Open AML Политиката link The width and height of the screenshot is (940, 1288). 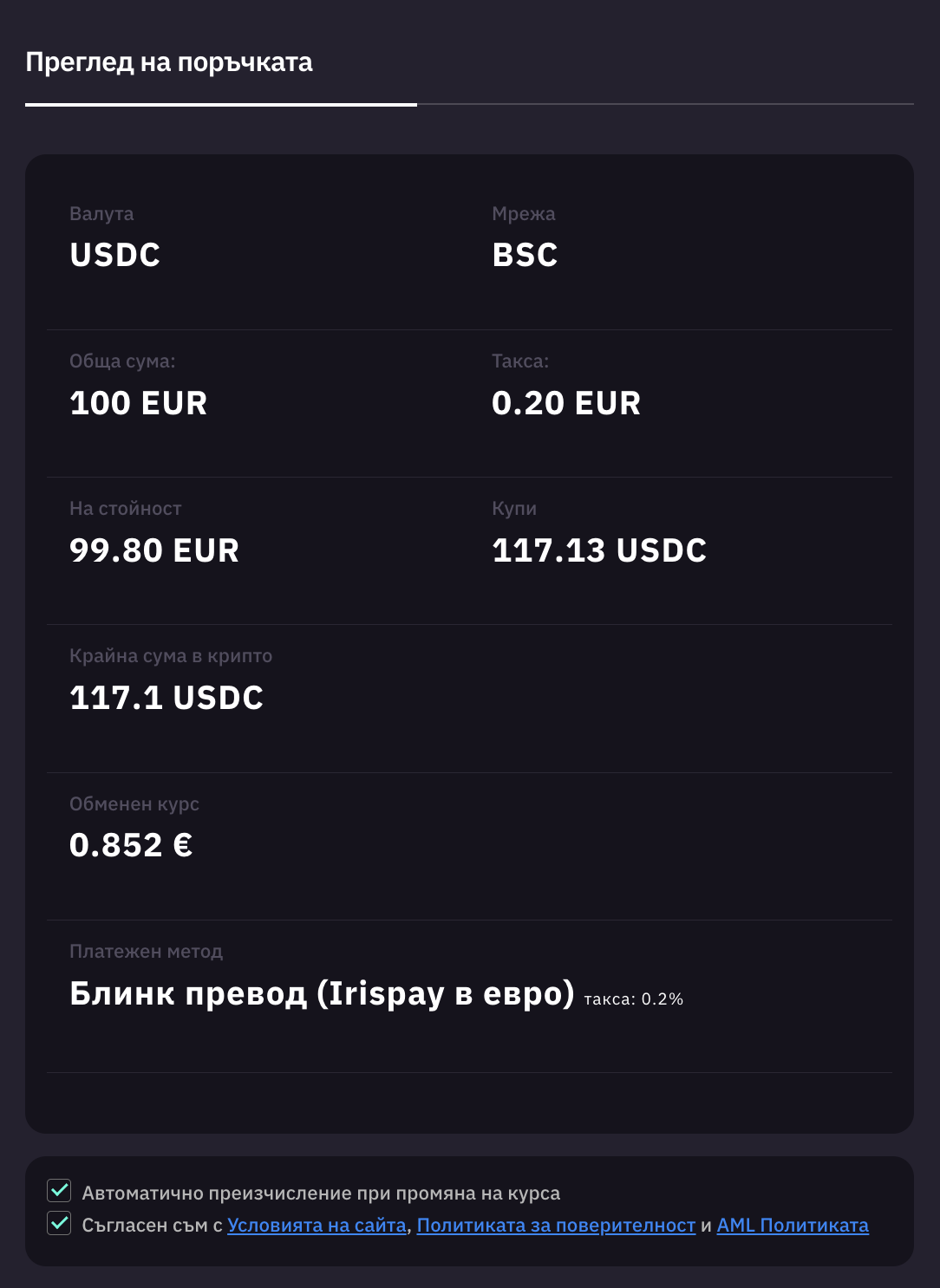[x=792, y=1226]
